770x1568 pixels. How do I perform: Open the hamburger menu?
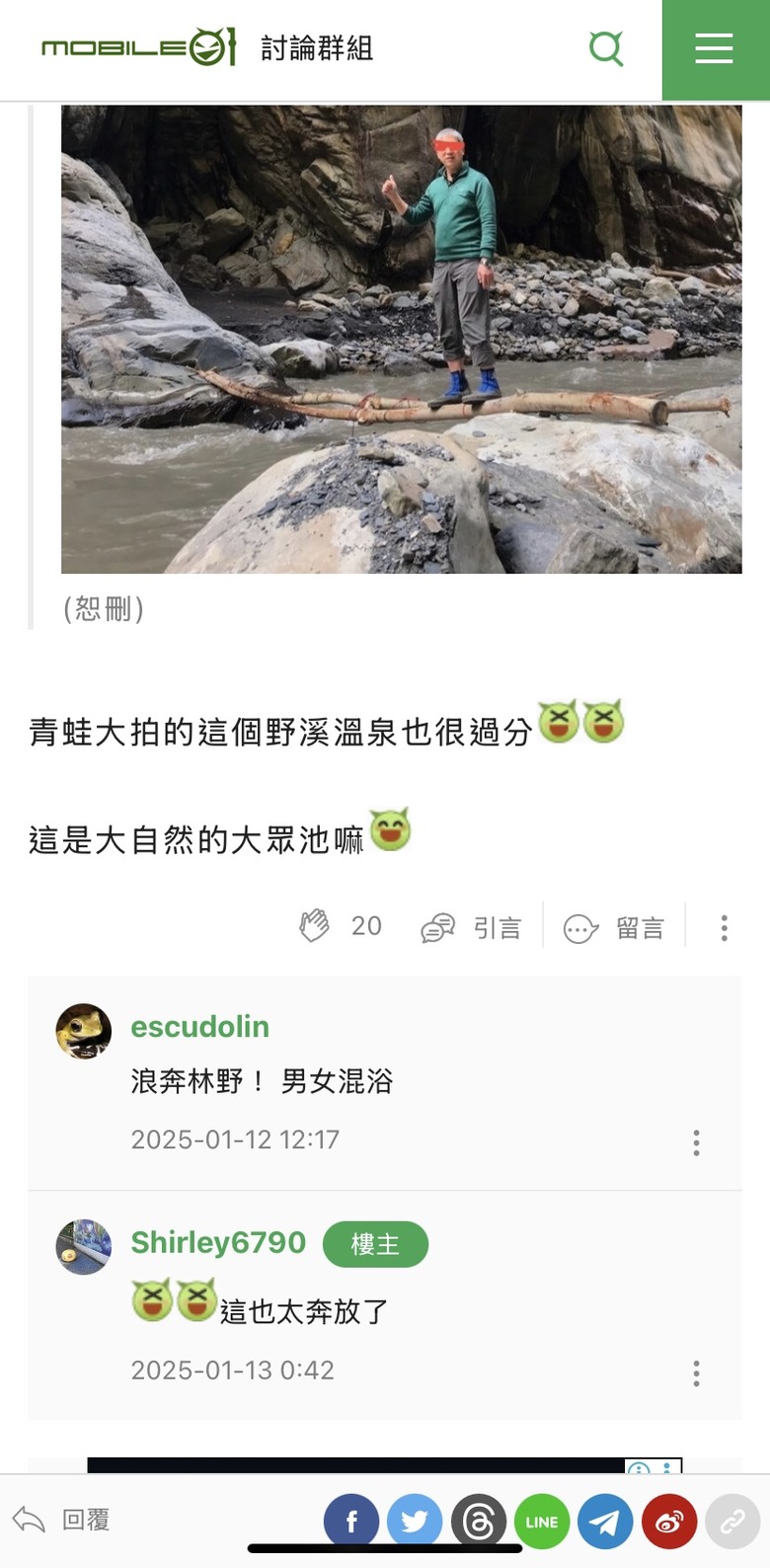pyautogui.click(x=714, y=48)
